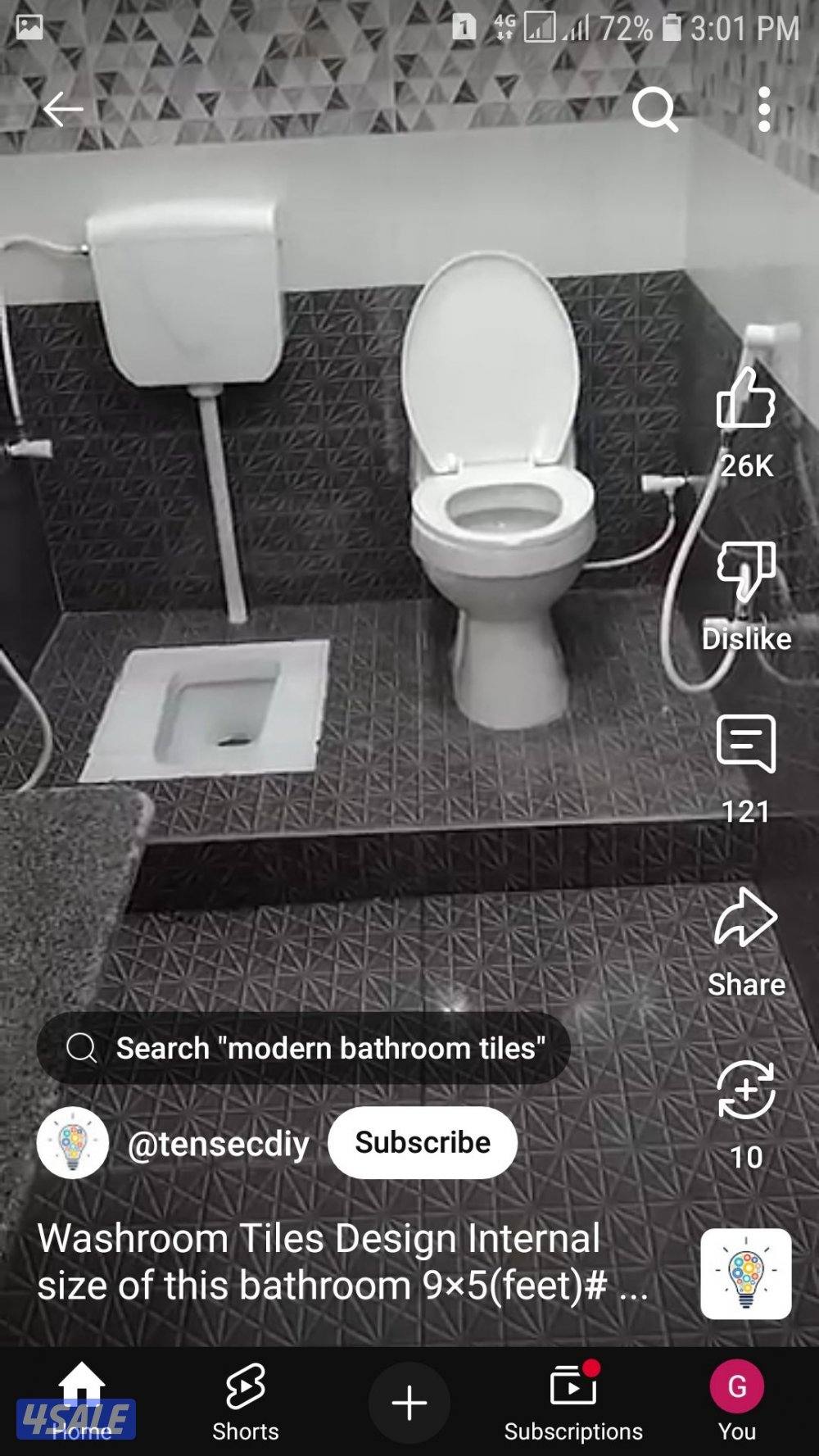Go back using the top arrow
Image resolution: width=819 pixels, height=1456 pixels.
(x=63, y=110)
